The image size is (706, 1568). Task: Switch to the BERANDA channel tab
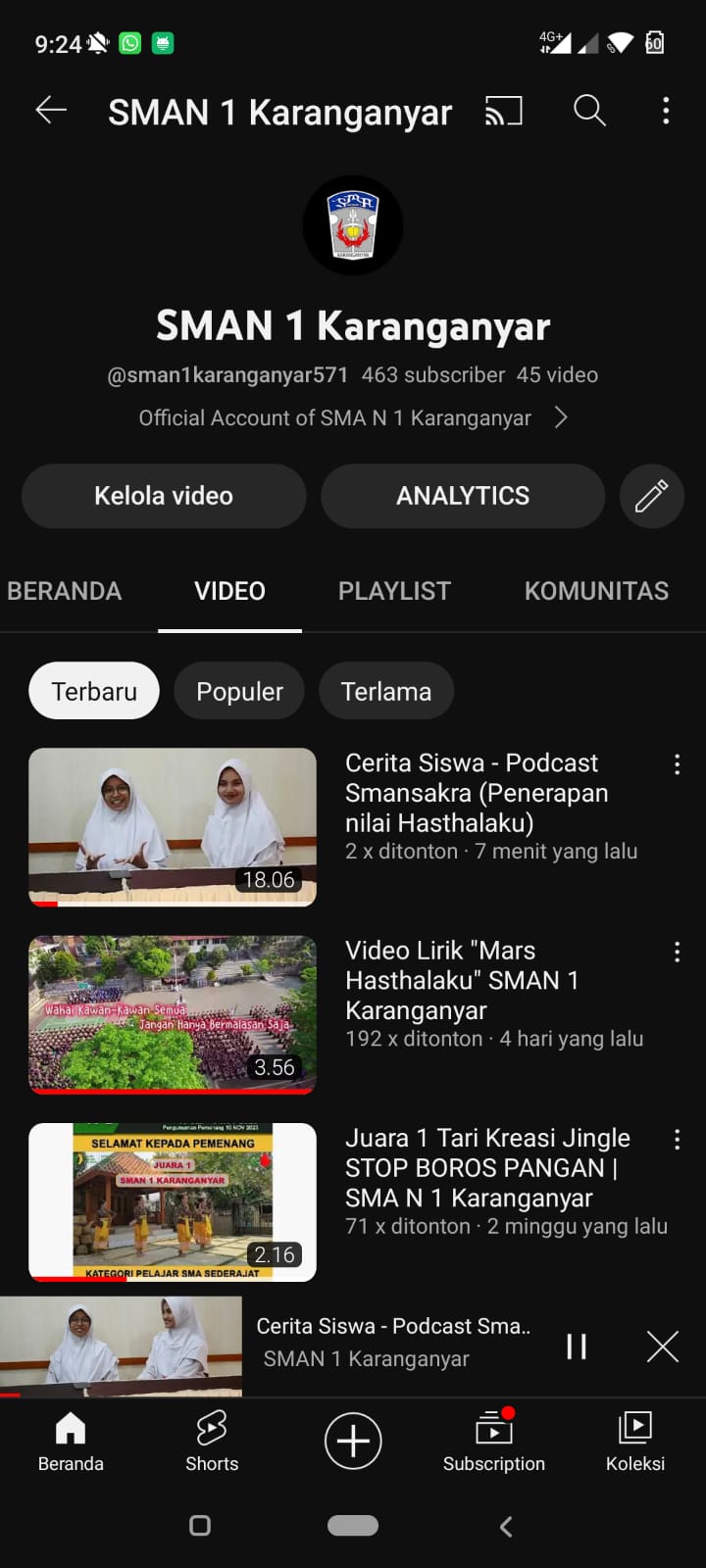click(65, 591)
